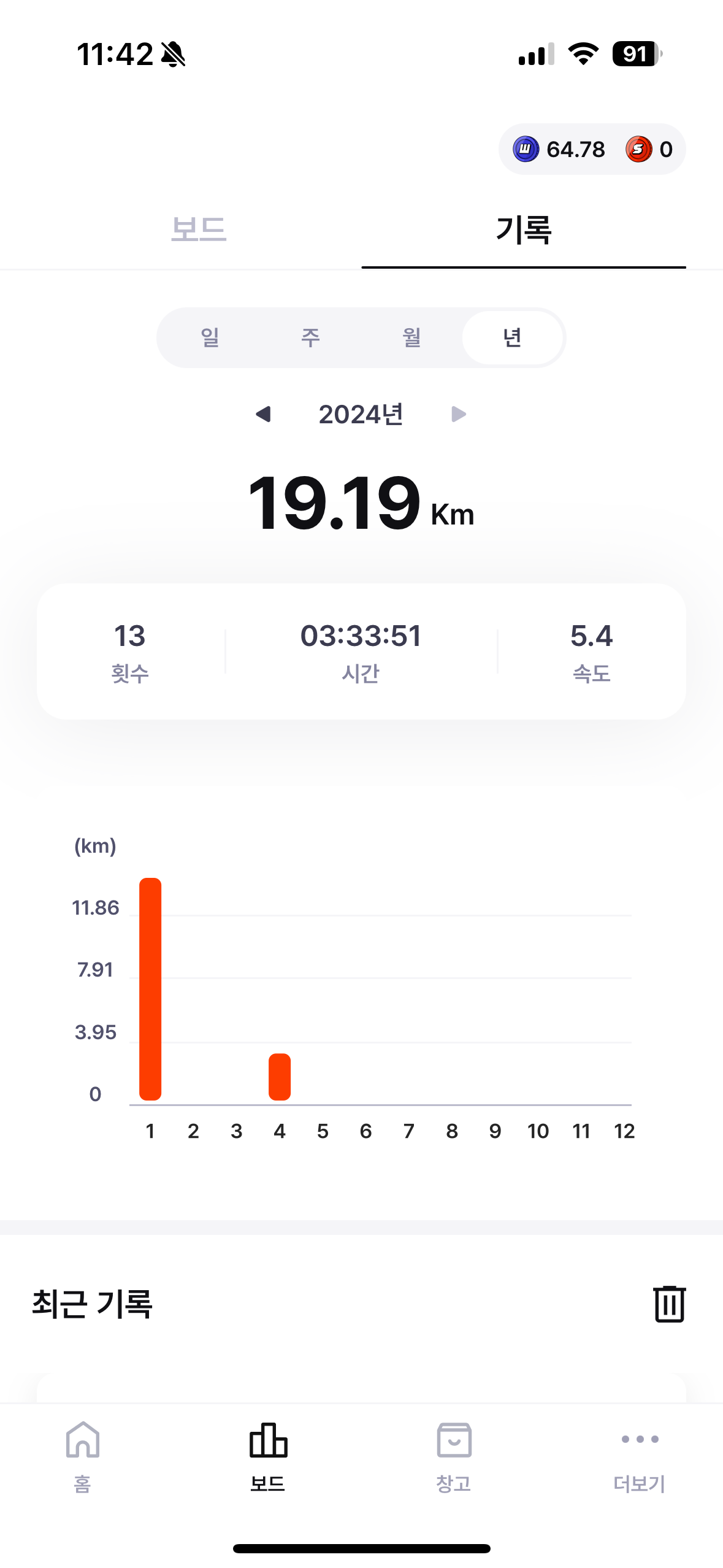The height and width of the screenshot is (1568, 723).
Task: Delete recent records with the trash icon
Action: 669,1304
